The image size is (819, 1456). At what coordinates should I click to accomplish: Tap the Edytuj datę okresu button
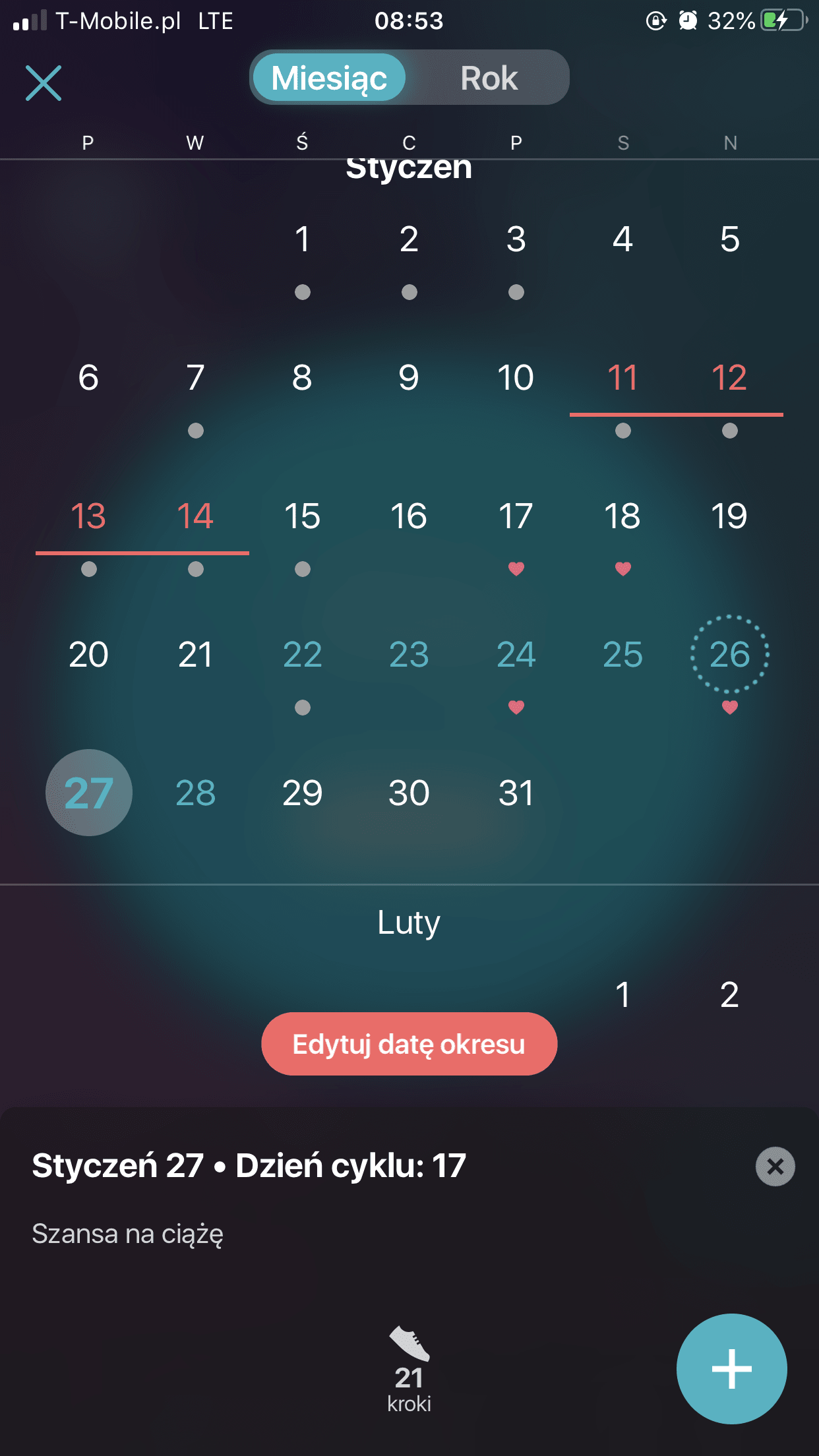[x=409, y=1044]
